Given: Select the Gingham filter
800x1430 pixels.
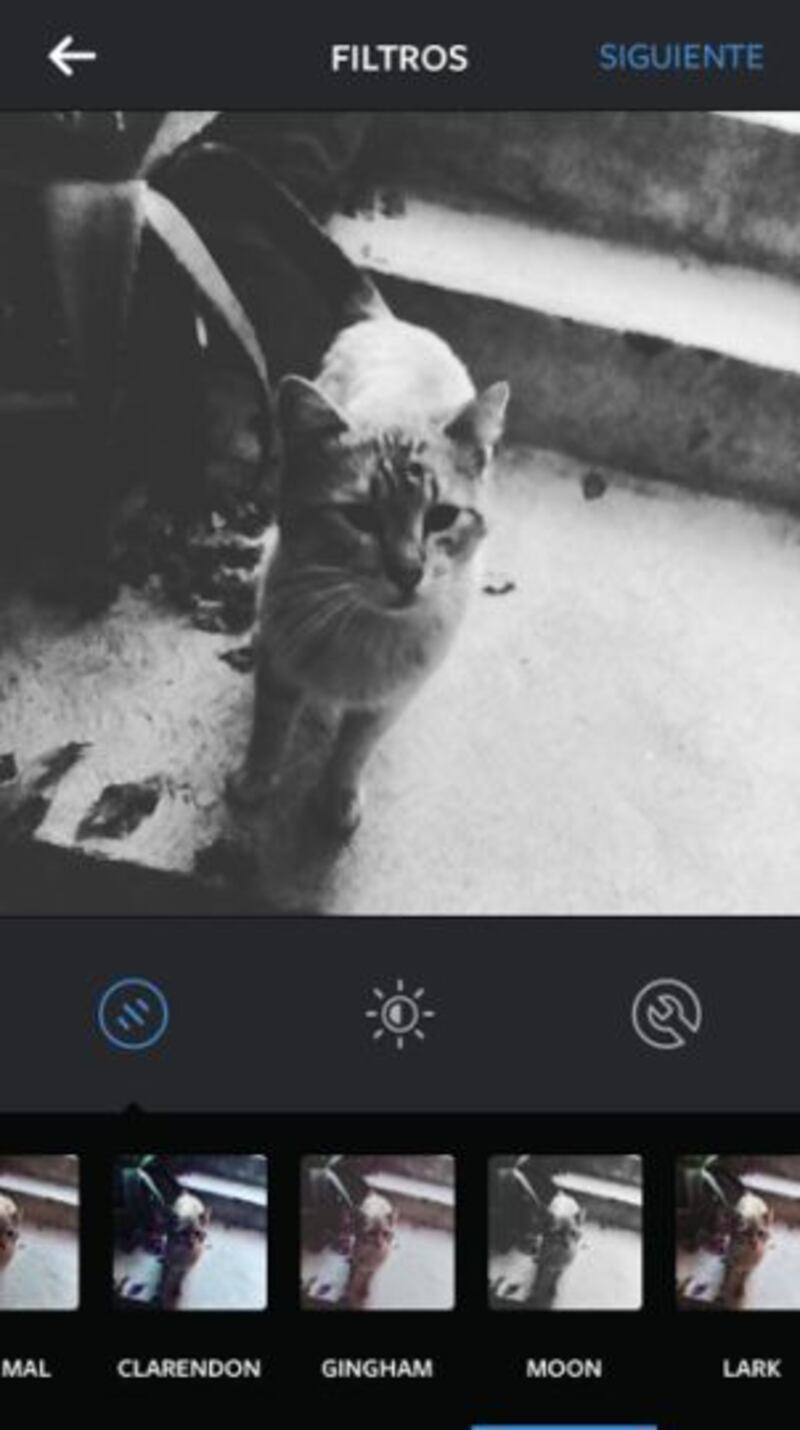Looking at the screenshot, I should click(377, 1232).
